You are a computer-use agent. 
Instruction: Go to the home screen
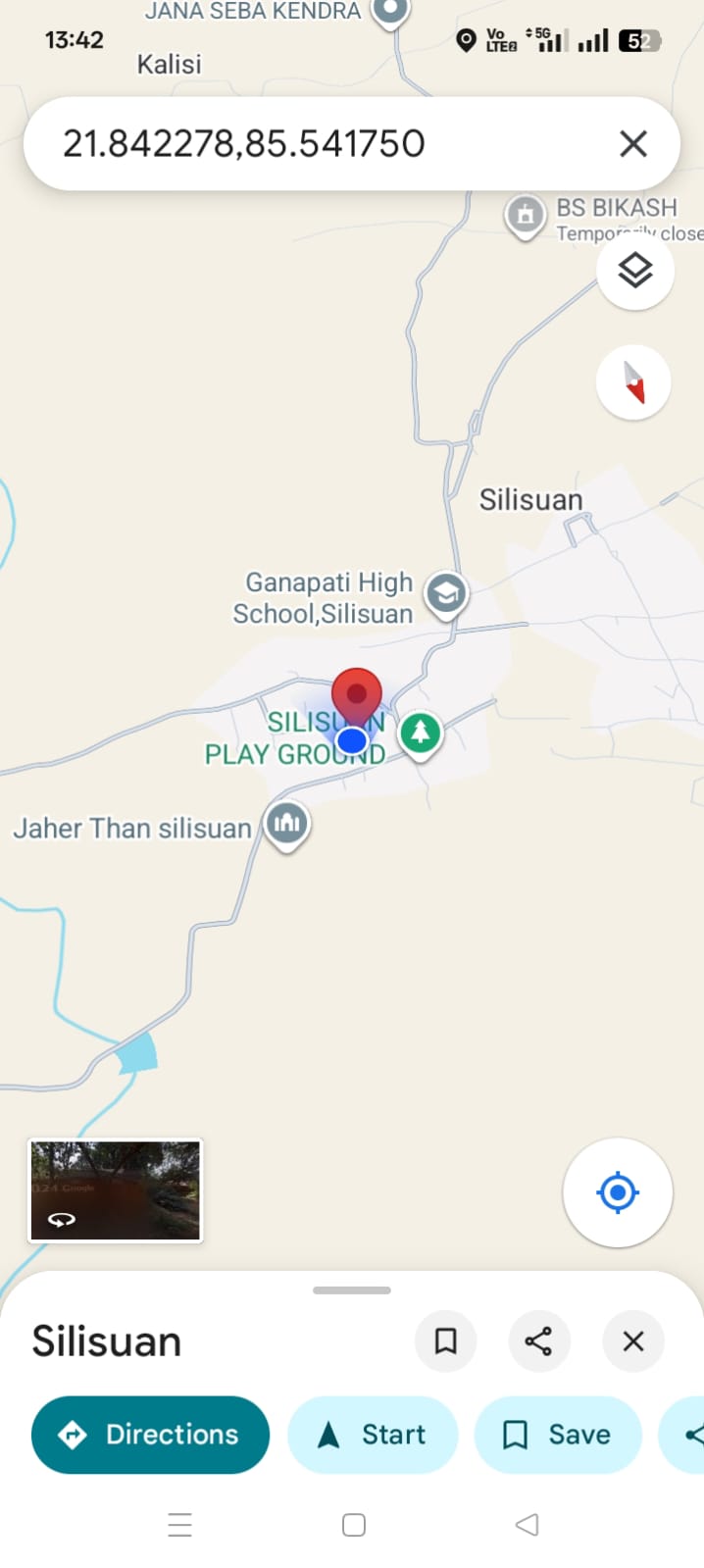point(354,1524)
